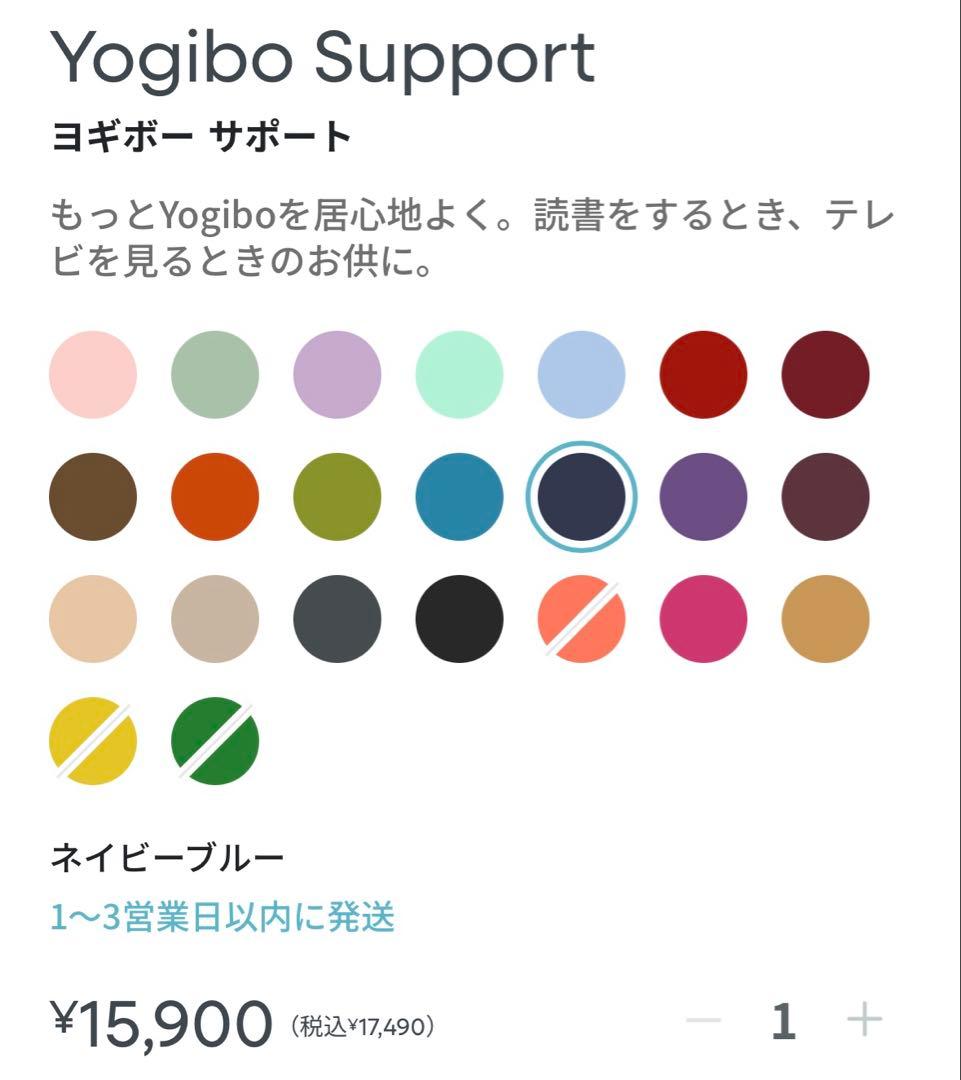Decrease quantity with the minus button
This screenshot has width=961, height=1080.
(704, 1021)
